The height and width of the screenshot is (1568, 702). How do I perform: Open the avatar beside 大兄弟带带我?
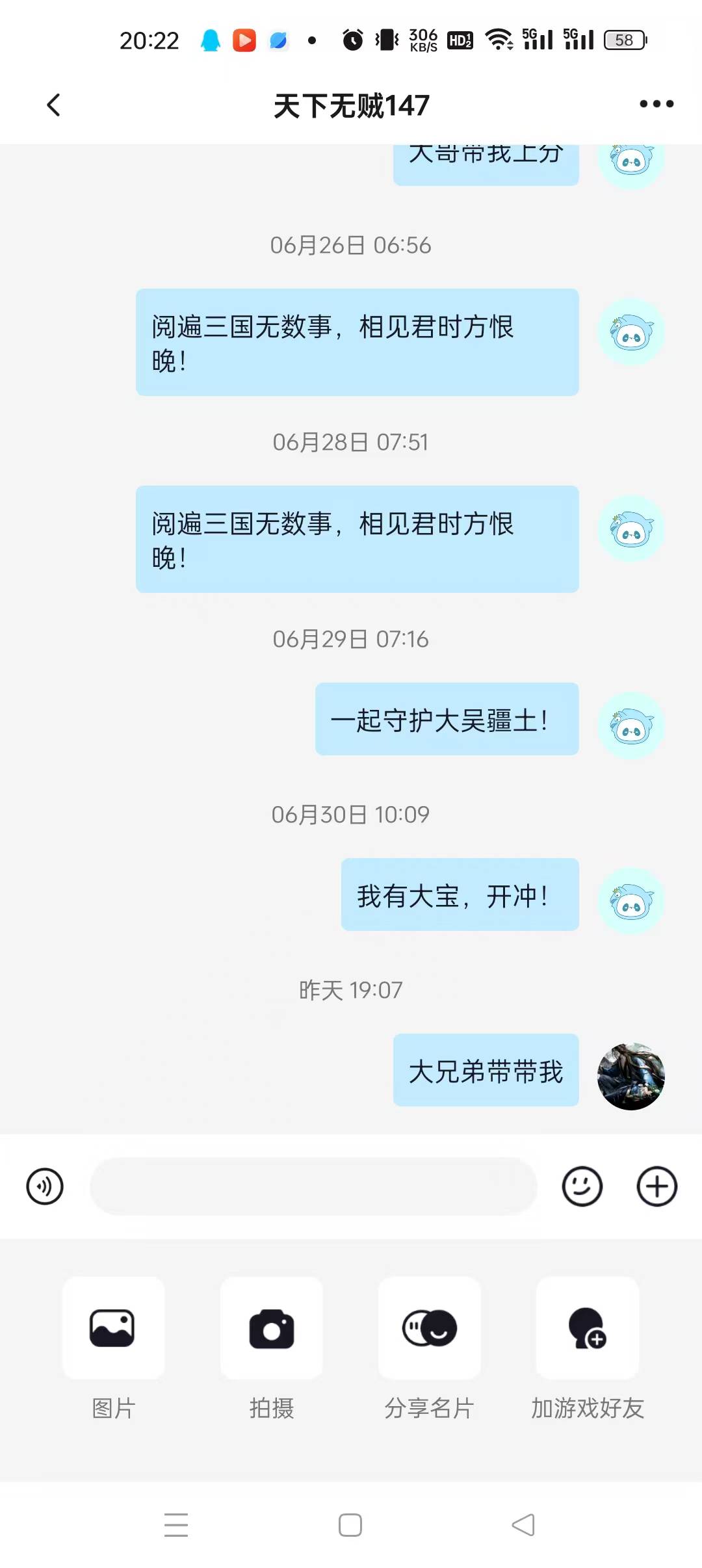point(630,1077)
